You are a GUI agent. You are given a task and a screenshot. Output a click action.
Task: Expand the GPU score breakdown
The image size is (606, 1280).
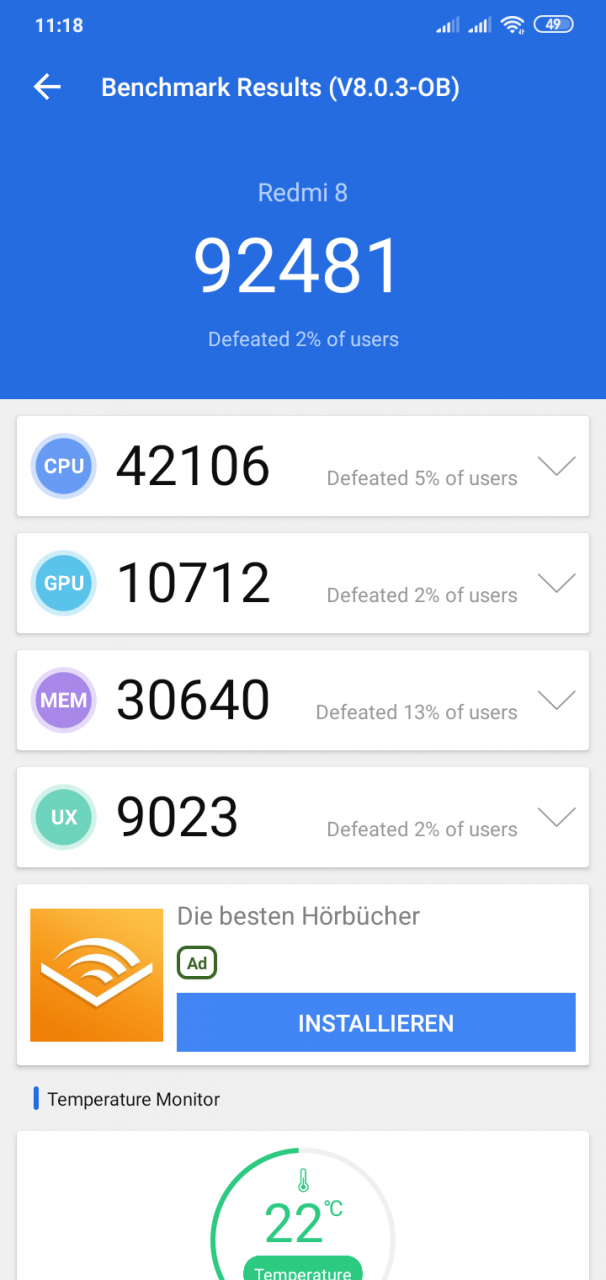556,583
